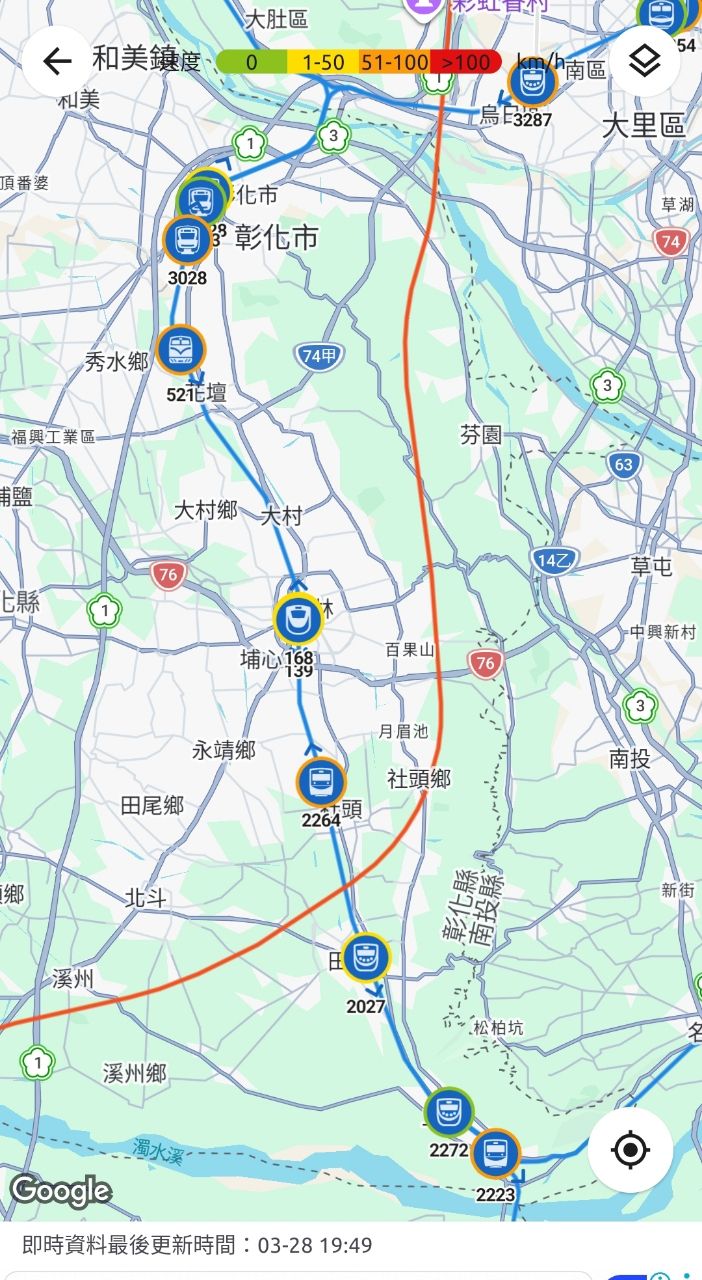702x1280 pixels.
Task: Select train marker 3287
Action: (x=532, y=81)
